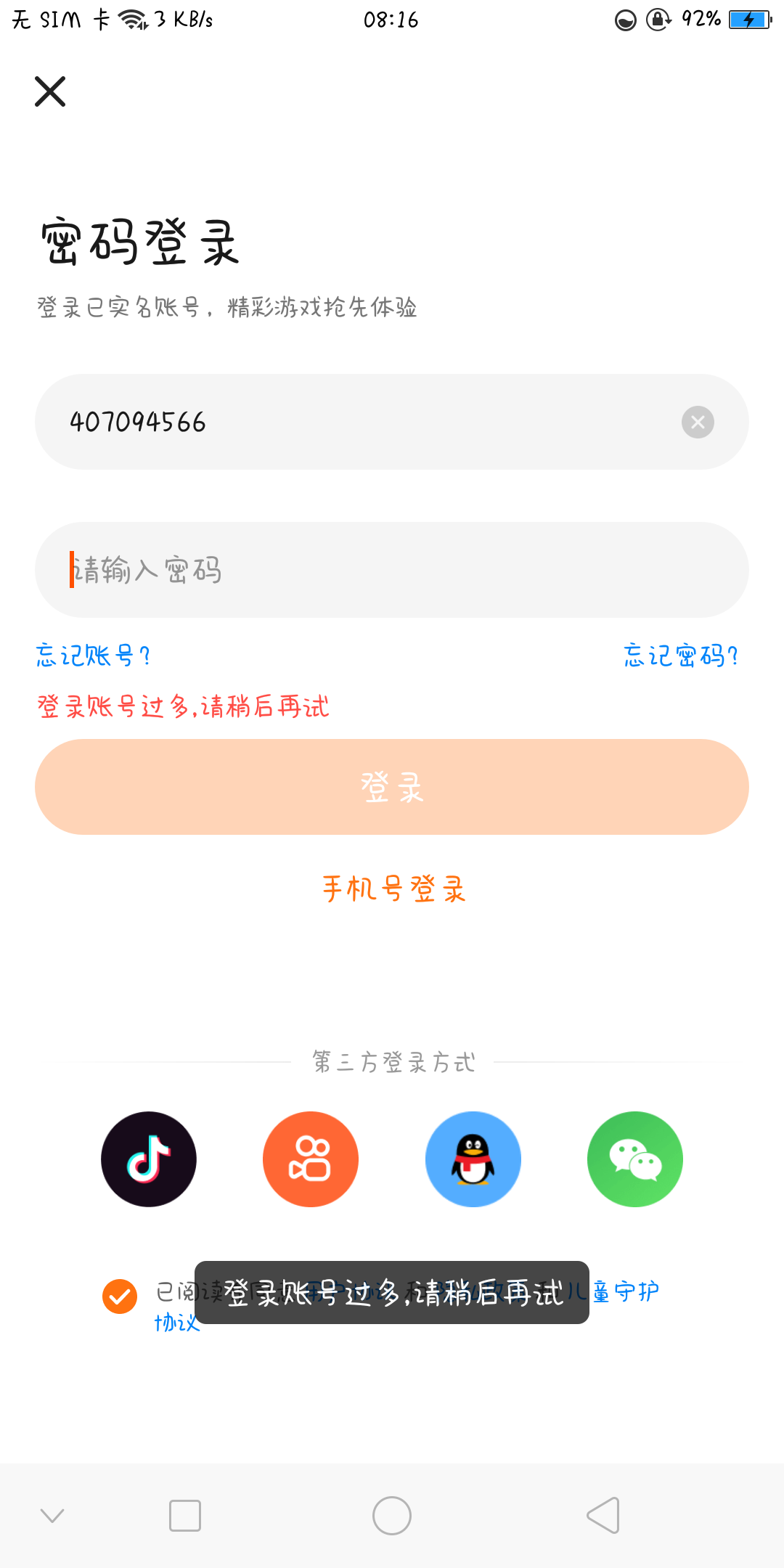This screenshot has height=1568, width=784.
Task: Focus the account field containing 407094566
Action: (x=392, y=422)
